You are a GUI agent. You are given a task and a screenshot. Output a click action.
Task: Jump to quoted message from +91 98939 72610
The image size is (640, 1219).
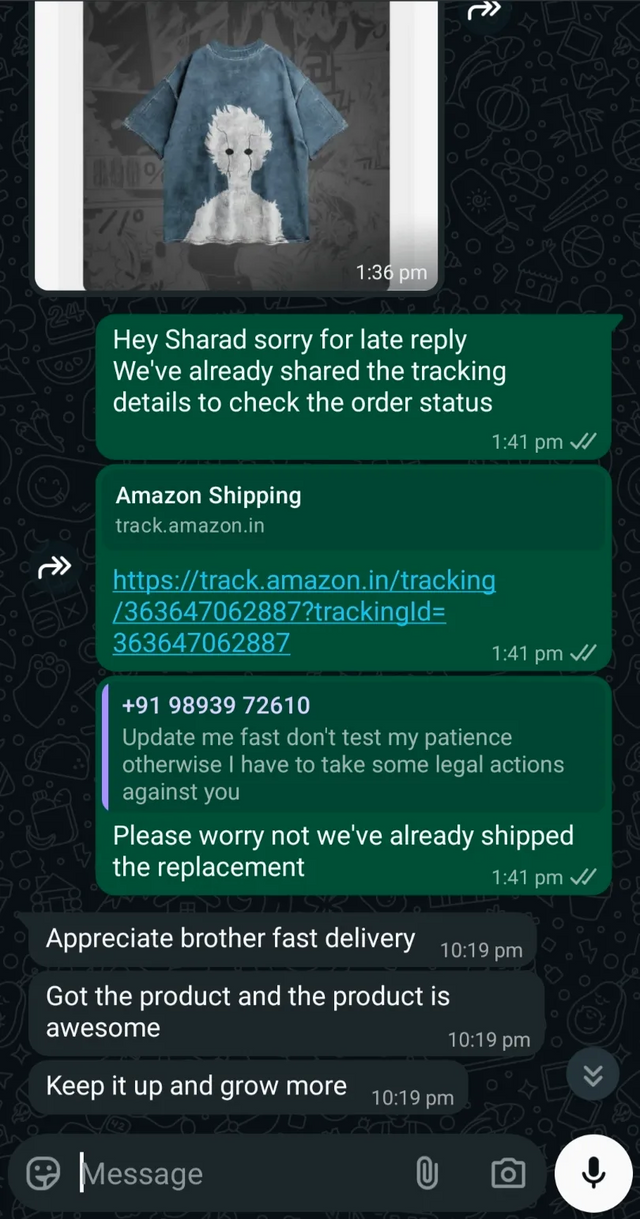click(355, 749)
